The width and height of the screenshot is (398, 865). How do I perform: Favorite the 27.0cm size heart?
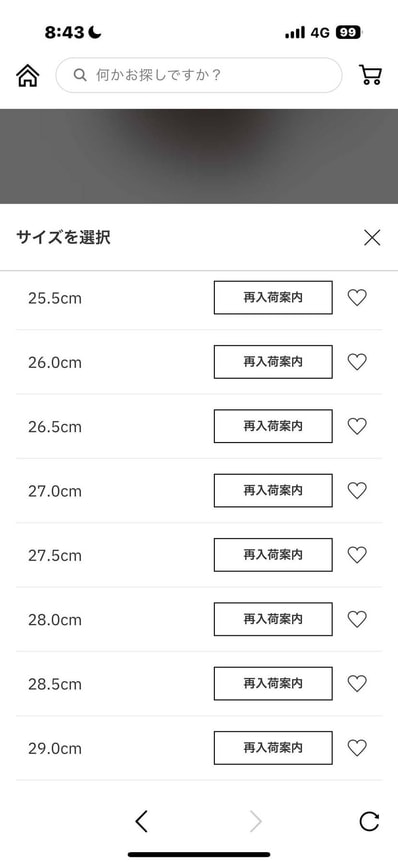click(x=357, y=490)
